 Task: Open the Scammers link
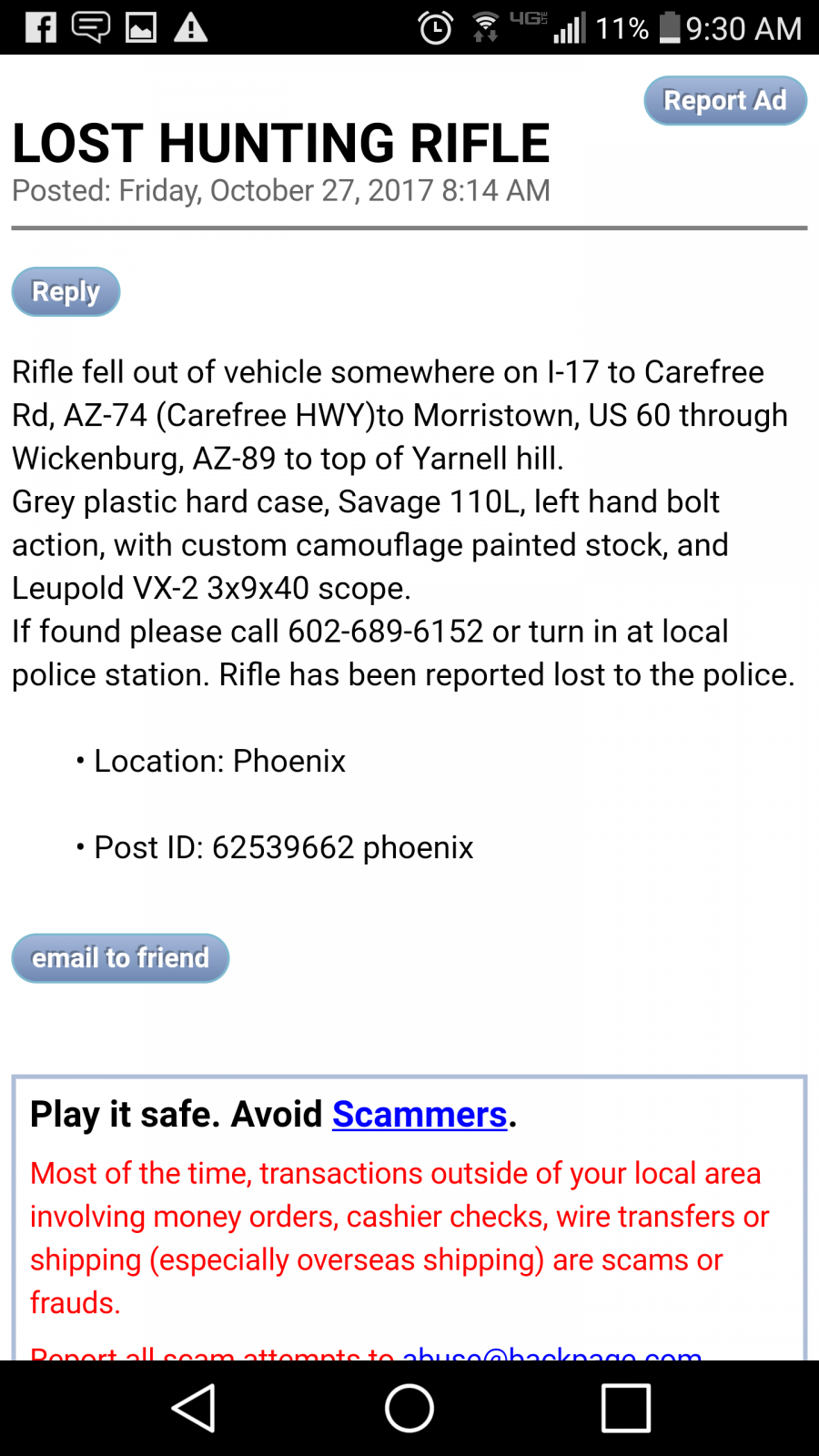[420, 1114]
